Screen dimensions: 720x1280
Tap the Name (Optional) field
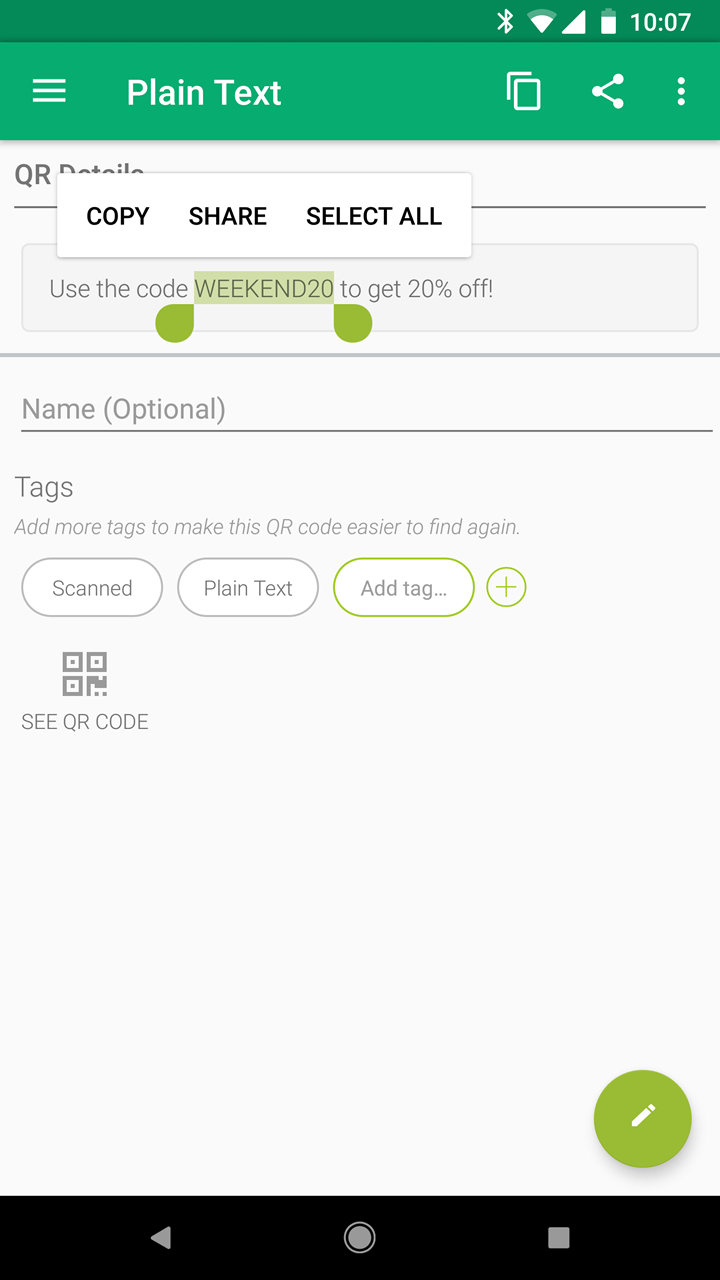click(366, 410)
